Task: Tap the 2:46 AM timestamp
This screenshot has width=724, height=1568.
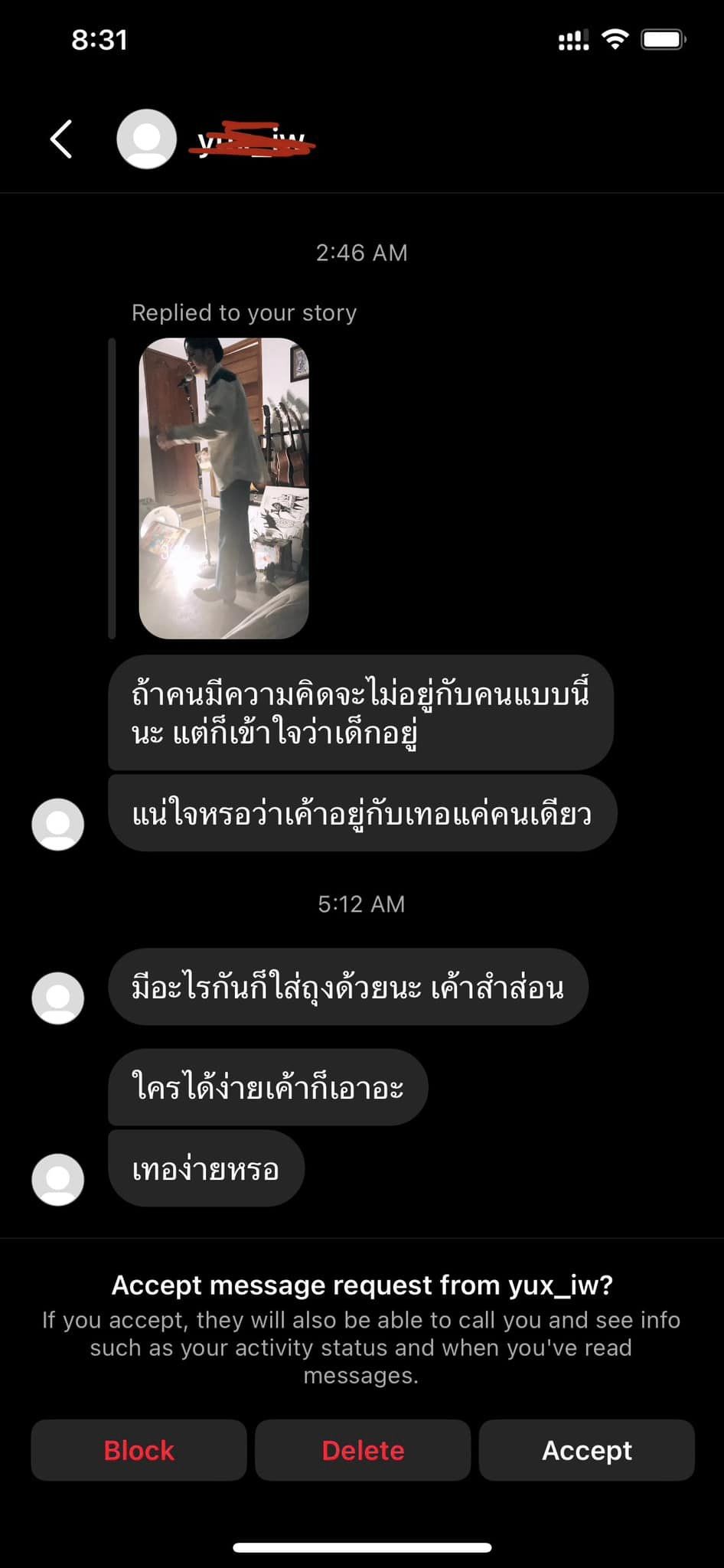Action: pyautogui.click(x=361, y=253)
